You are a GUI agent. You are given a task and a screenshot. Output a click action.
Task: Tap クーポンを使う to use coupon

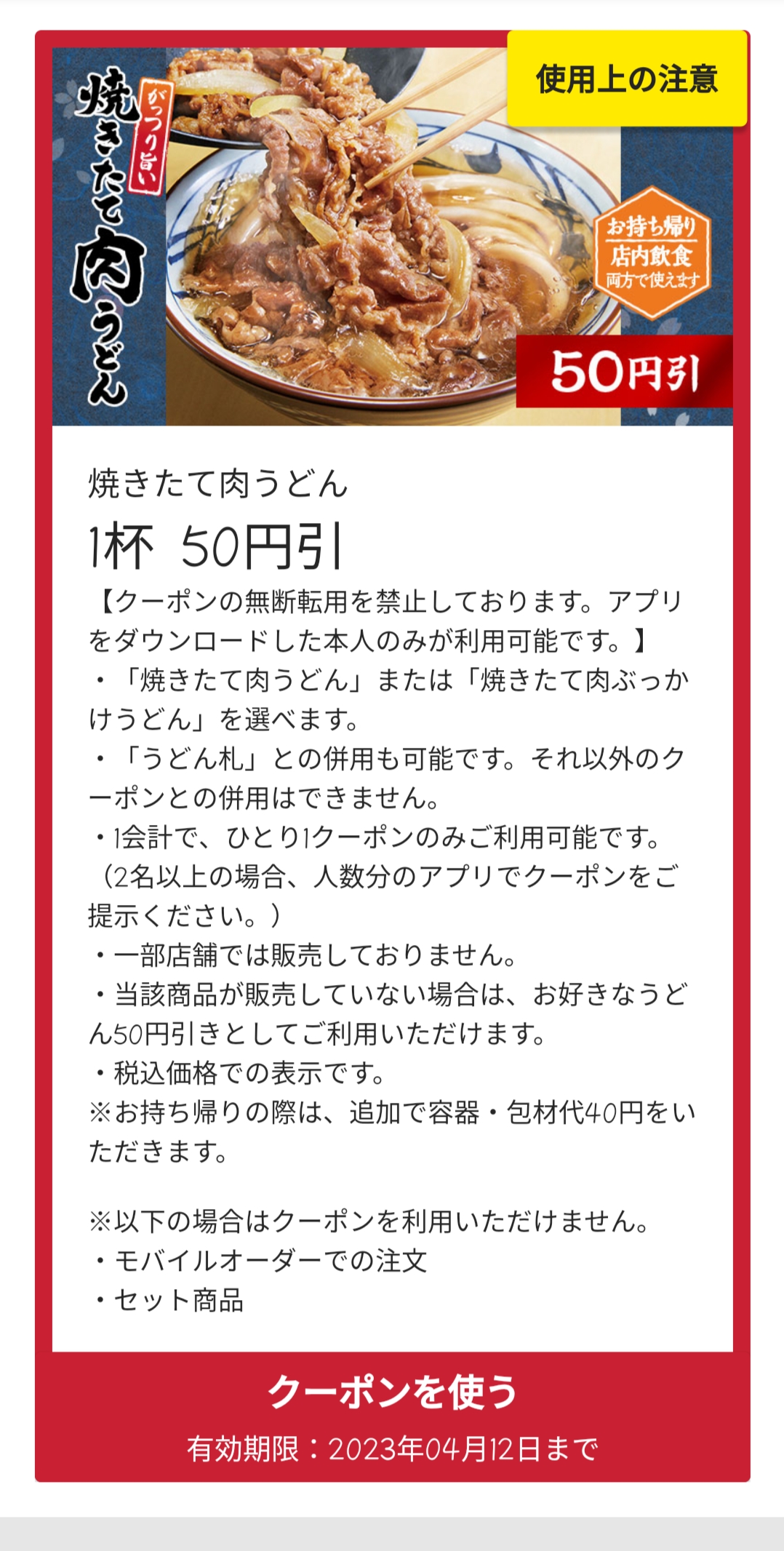(392, 1391)
